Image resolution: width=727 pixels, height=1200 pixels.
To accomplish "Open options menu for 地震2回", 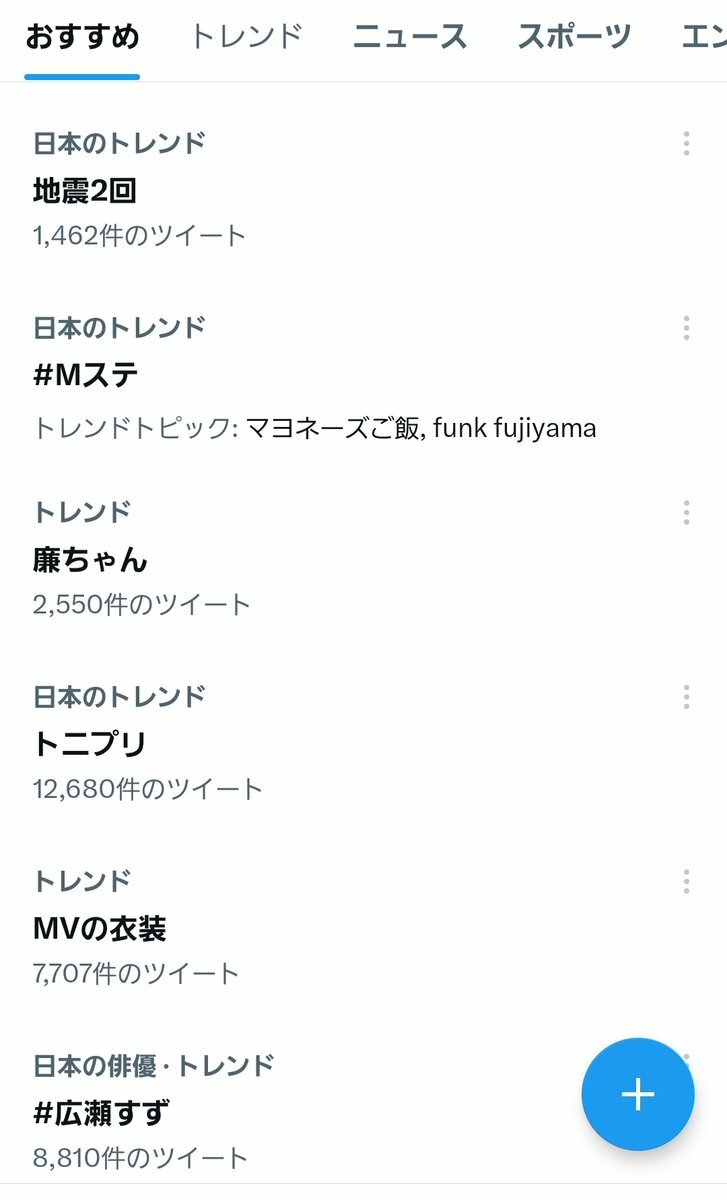I will pos(686,143).
